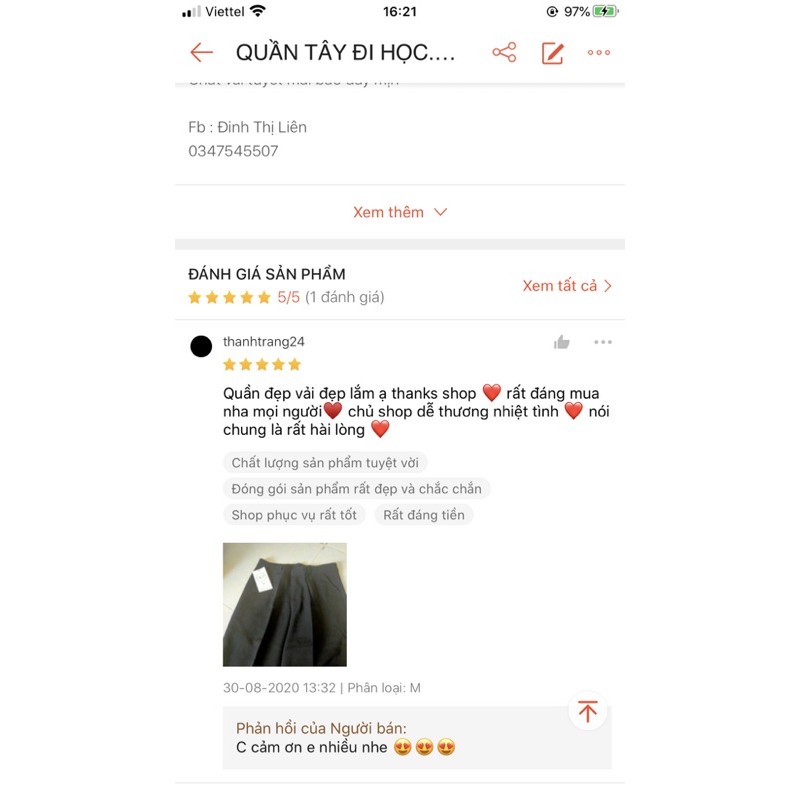
Task: Go back using the top arrow
Action: 201,53
